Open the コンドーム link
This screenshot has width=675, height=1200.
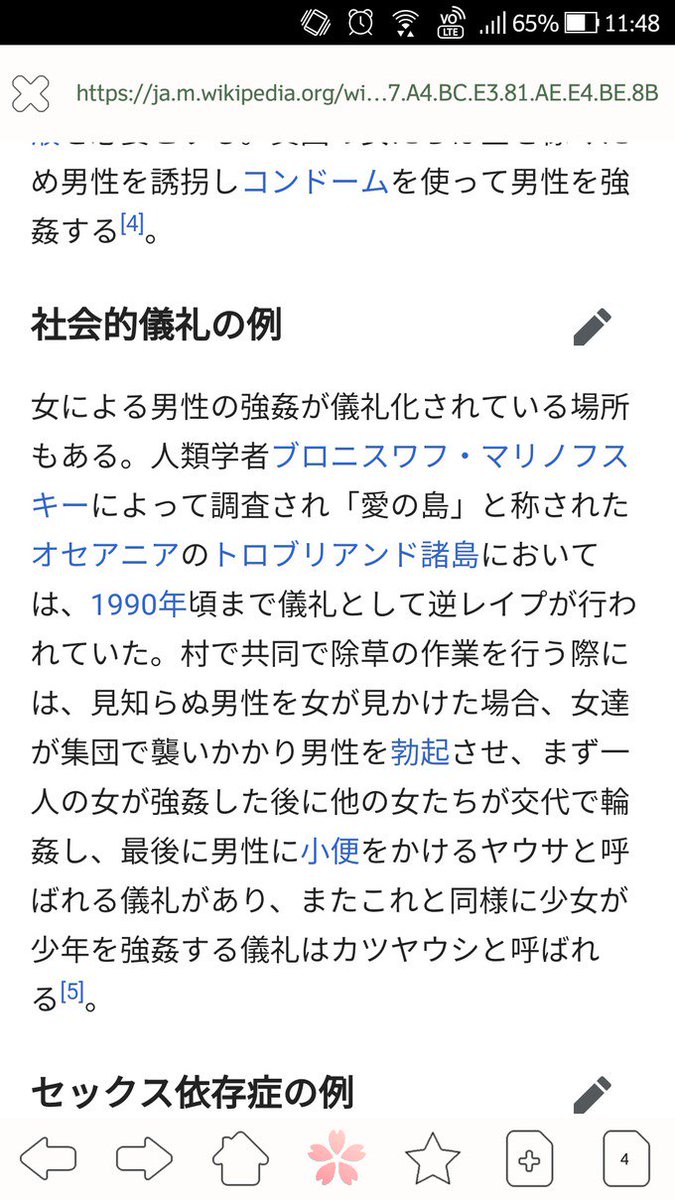click(x=315, y=184)
